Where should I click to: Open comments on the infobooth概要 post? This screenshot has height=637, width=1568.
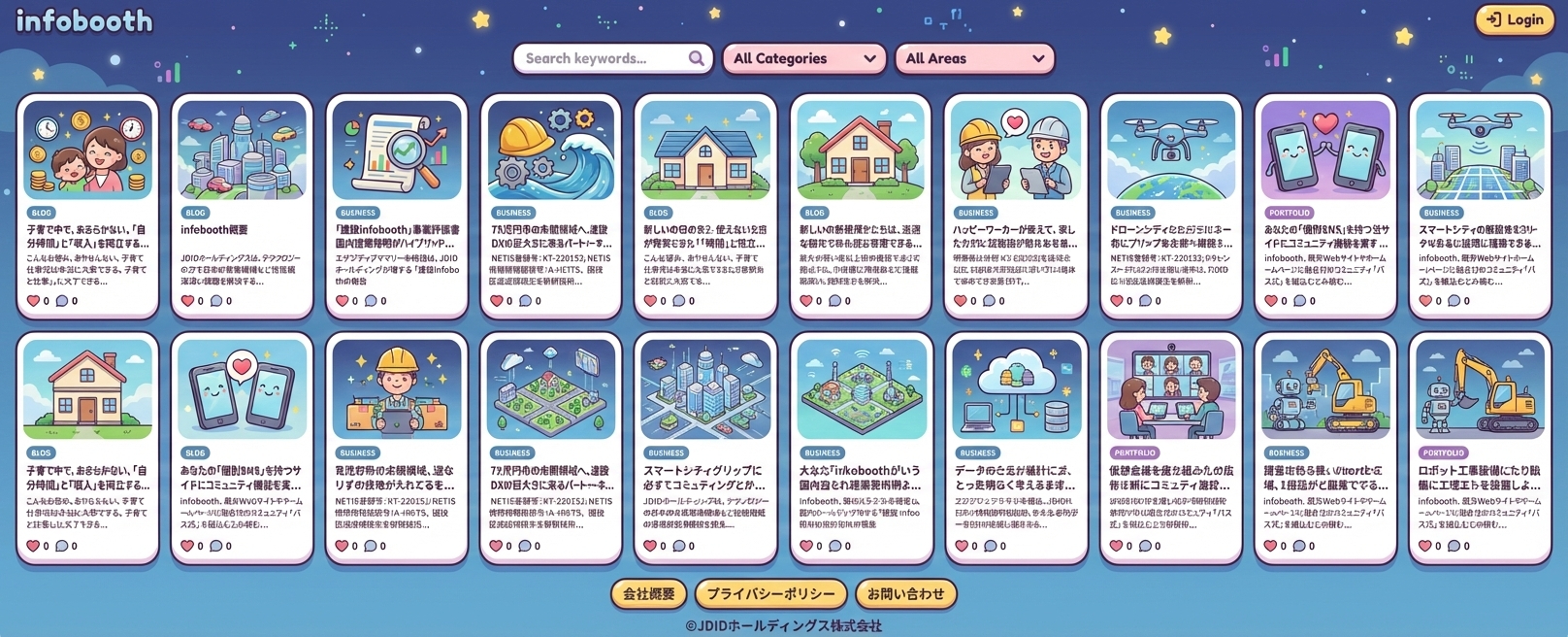216,301
